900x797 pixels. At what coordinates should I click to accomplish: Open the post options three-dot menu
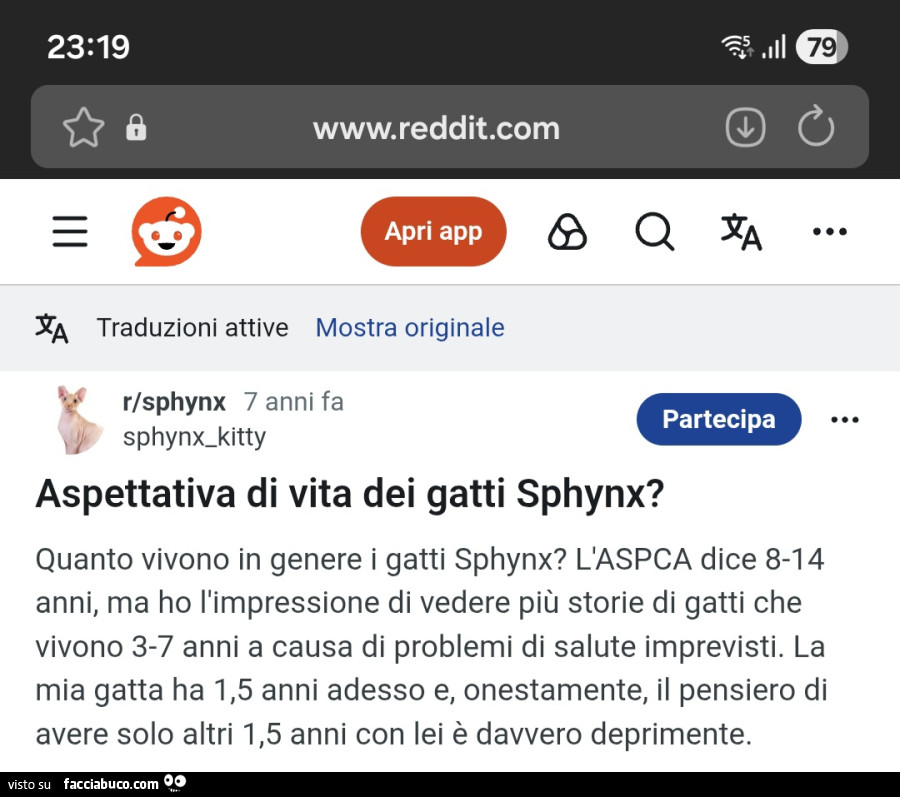tap(844, 420)
